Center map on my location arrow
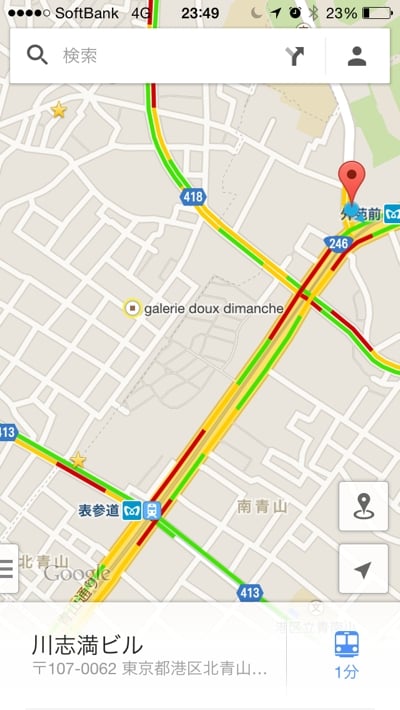This screenshot has height=710, width=400. click(x=363, y=569)
